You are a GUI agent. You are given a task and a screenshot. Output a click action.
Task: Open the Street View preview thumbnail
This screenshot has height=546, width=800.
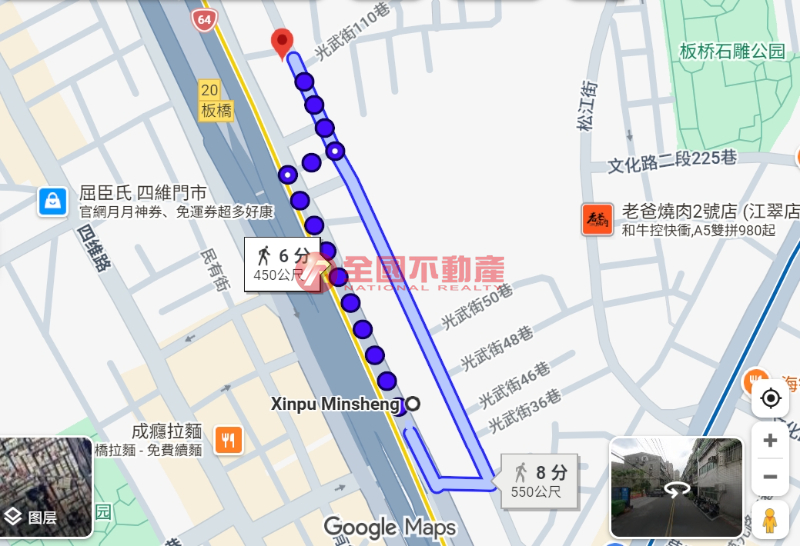point(678,487)
